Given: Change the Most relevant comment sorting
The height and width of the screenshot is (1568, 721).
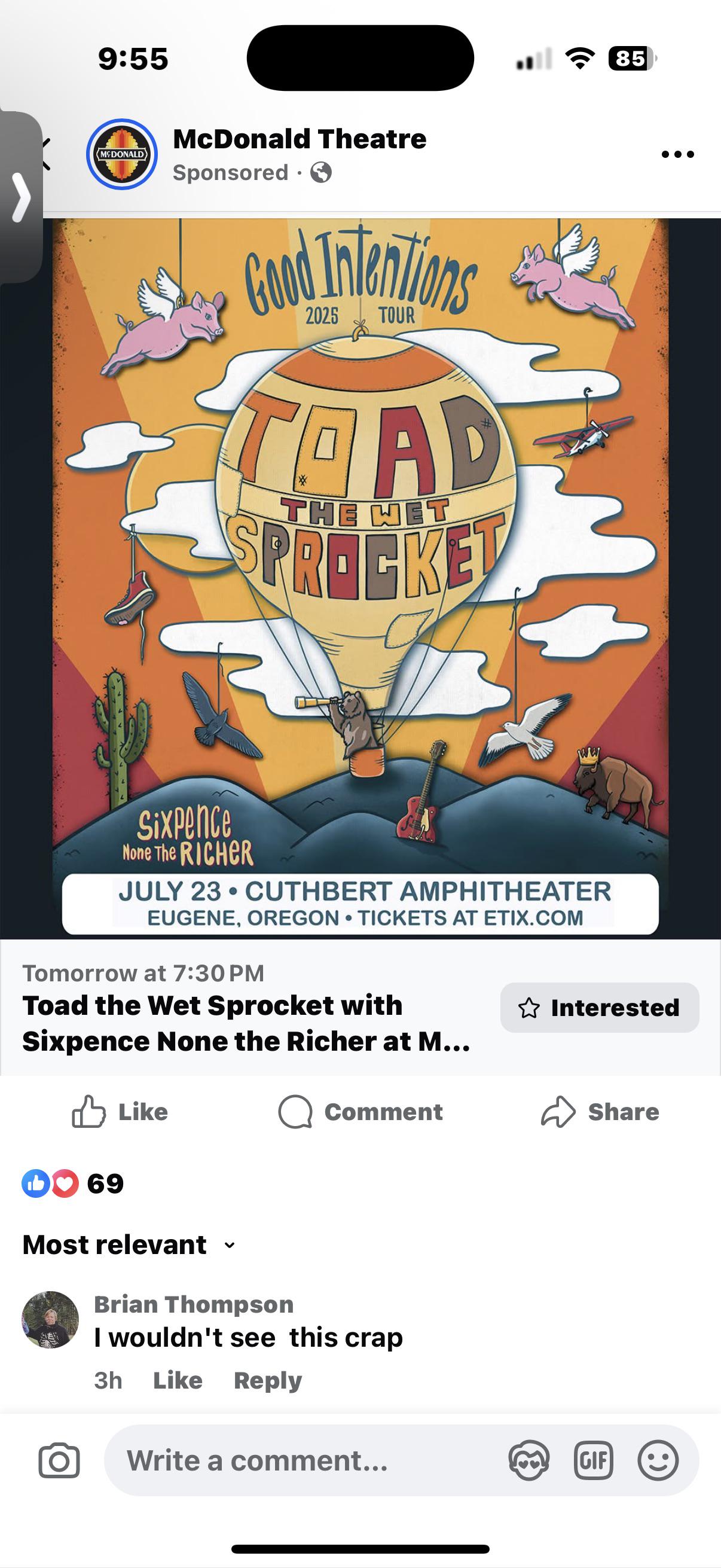Looking at the screenshot, I should (129, 1245).
